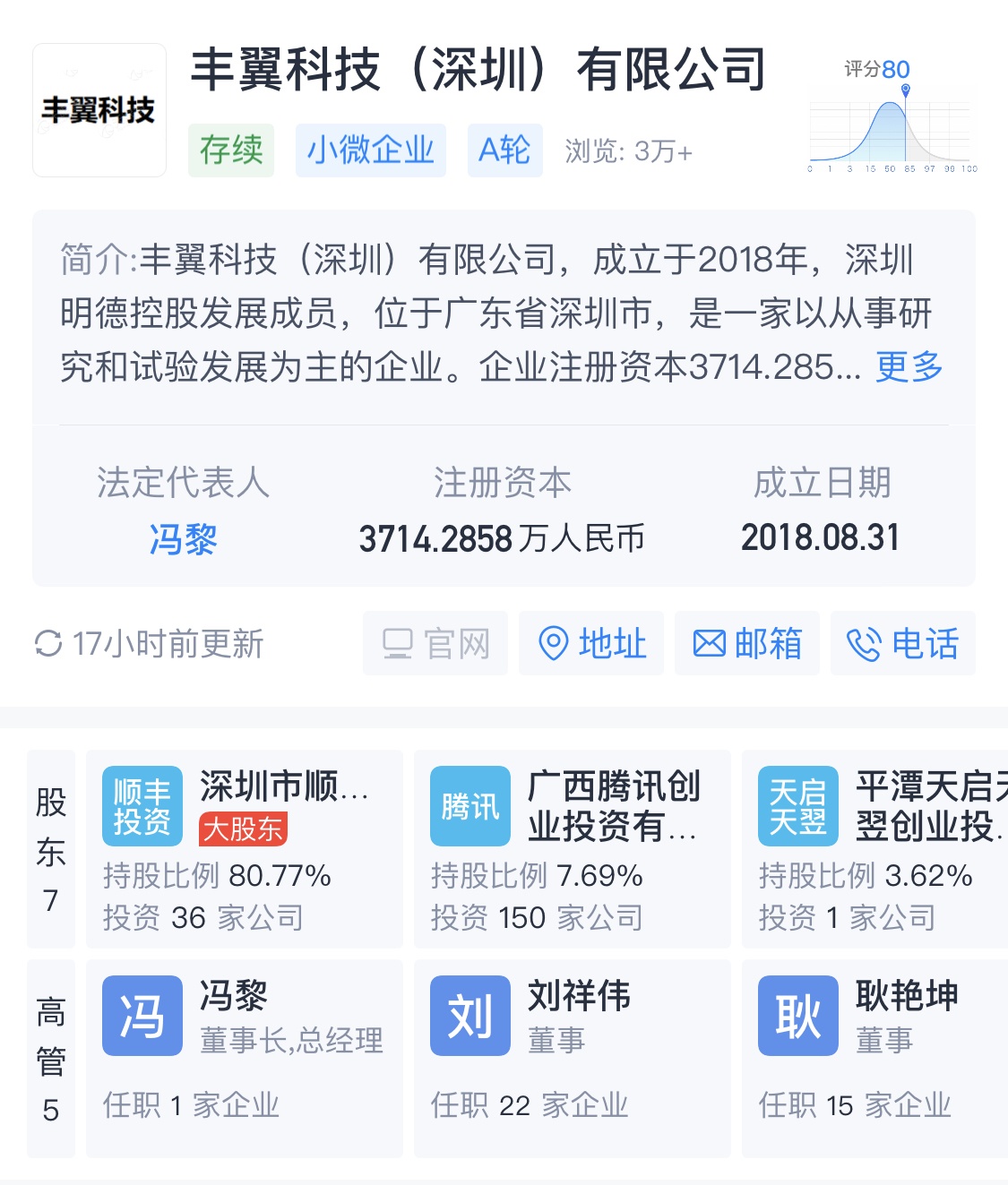Tap the 电话 phone button
Screen dimensions: 1008x1185
click(903, 643)
